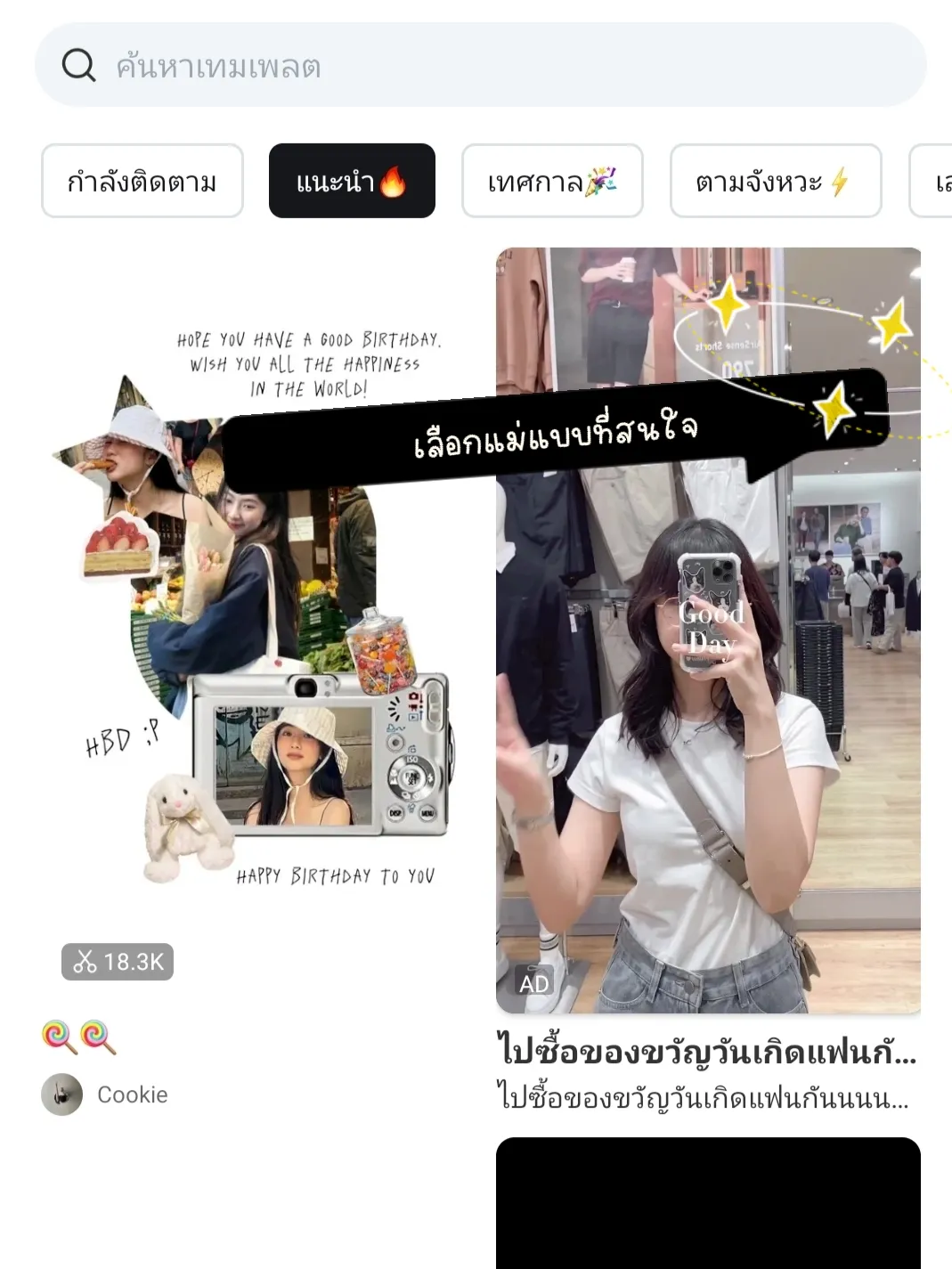Click Cookie's creator avatar icon

(62, 1094)
